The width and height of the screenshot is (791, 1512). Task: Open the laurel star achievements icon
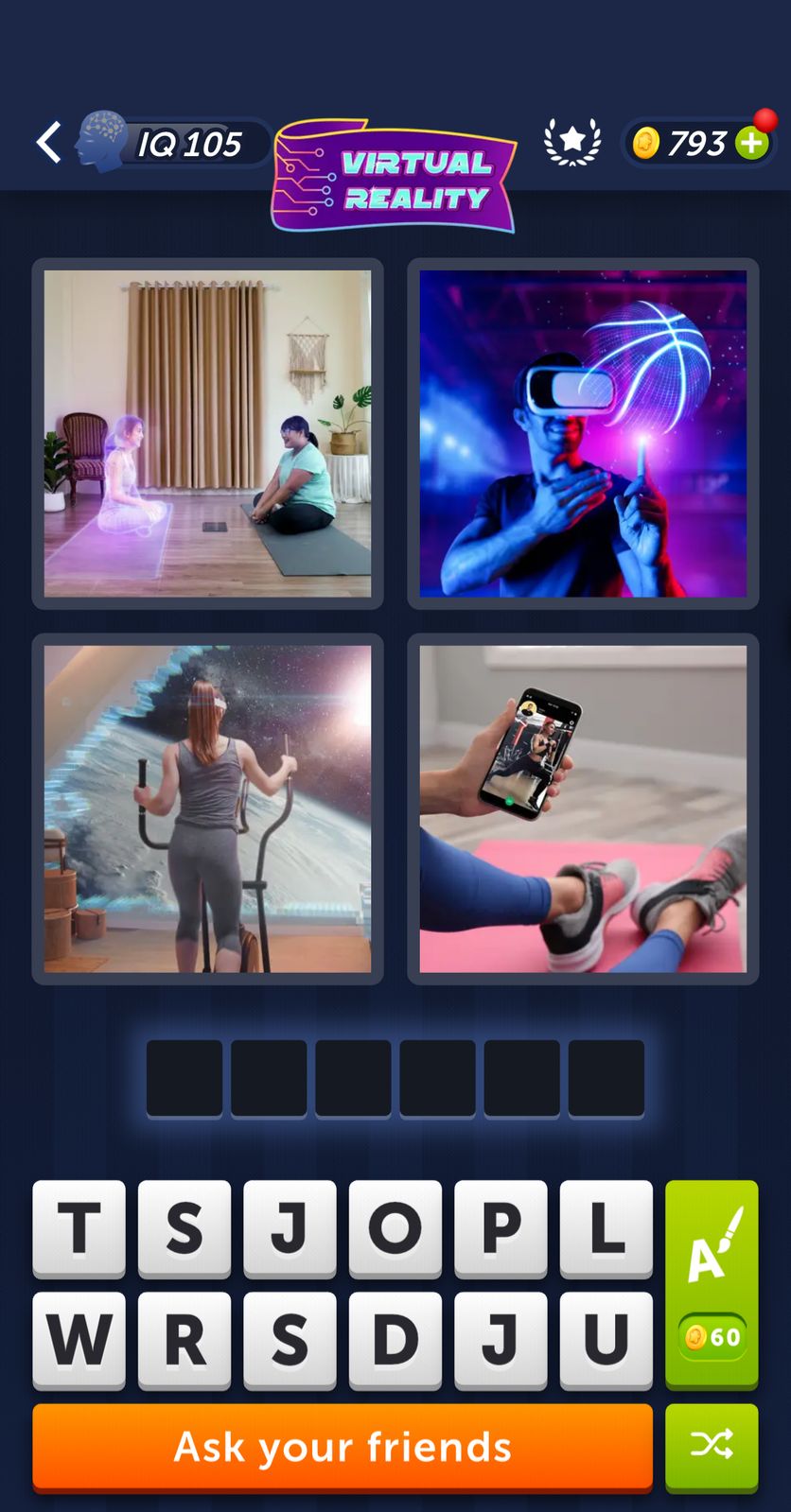[572, 143]
